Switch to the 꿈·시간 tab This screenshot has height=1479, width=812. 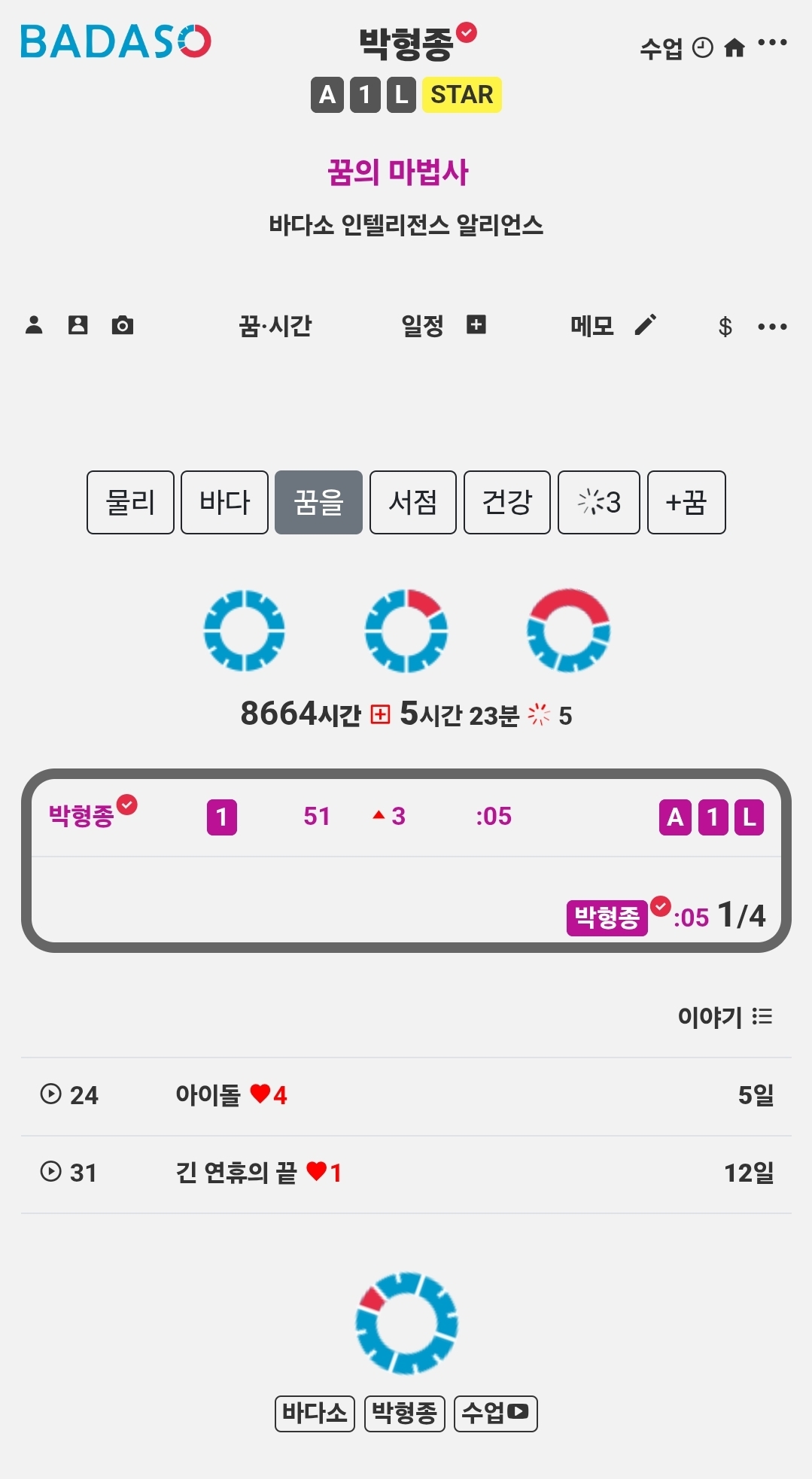275,326
